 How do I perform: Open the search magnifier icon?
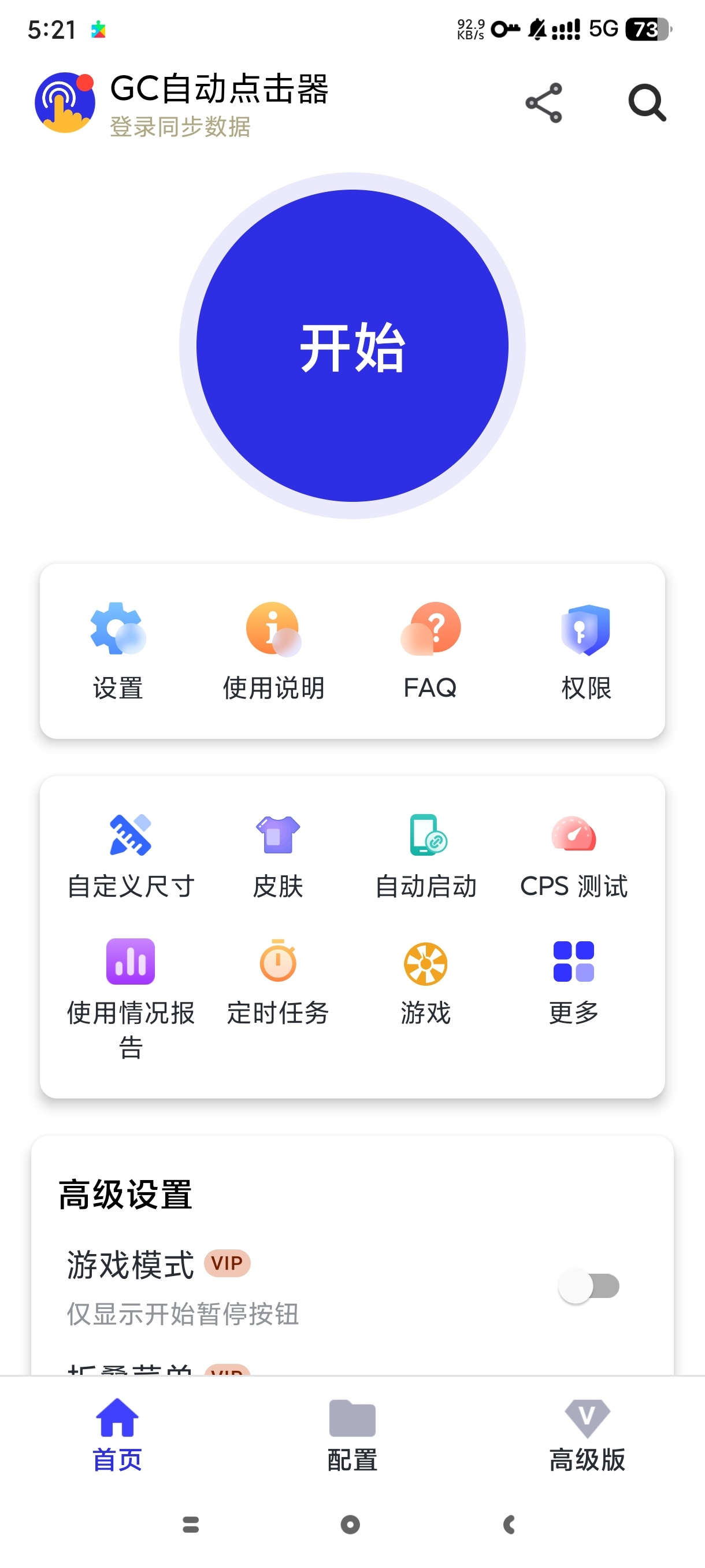click(647, 103)
